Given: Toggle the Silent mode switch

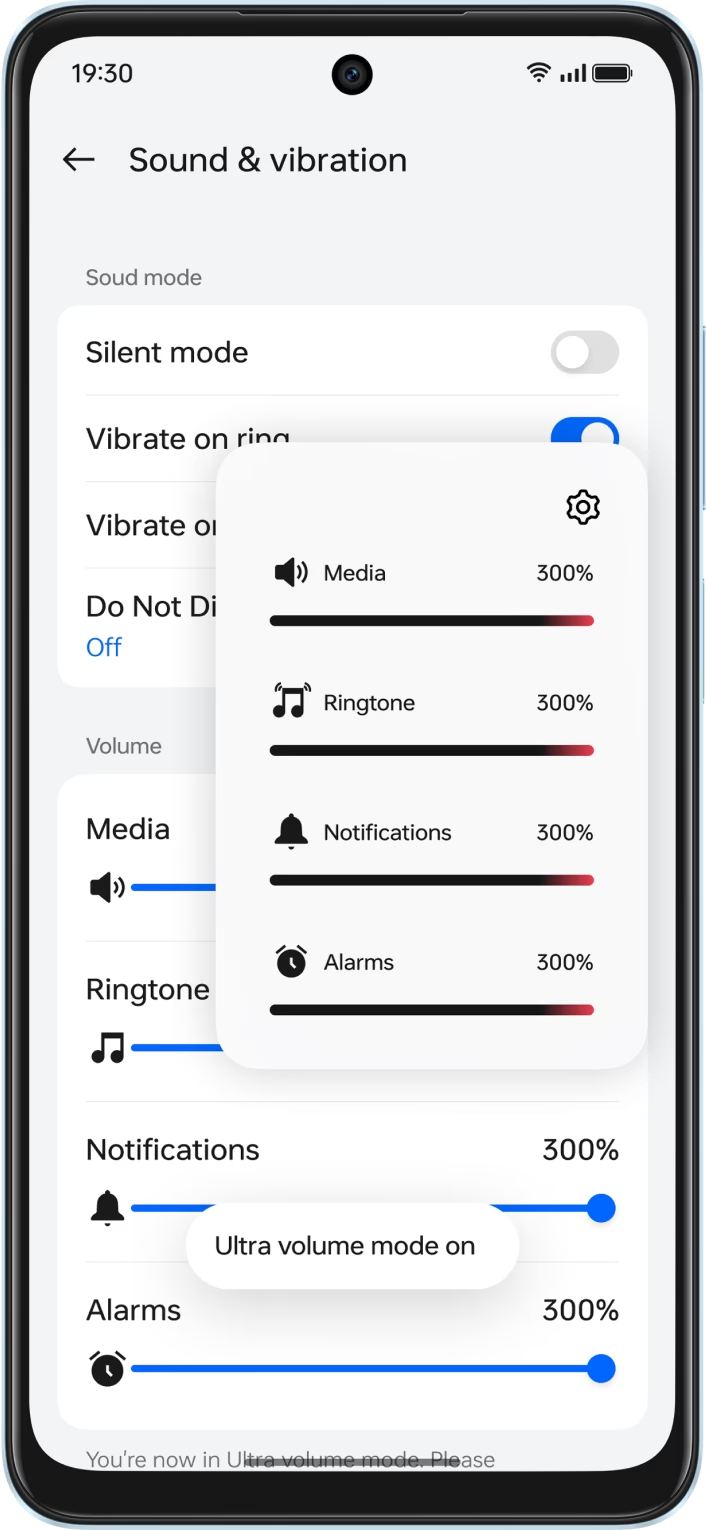Looking at the screenshot, I should pos(584,353).
